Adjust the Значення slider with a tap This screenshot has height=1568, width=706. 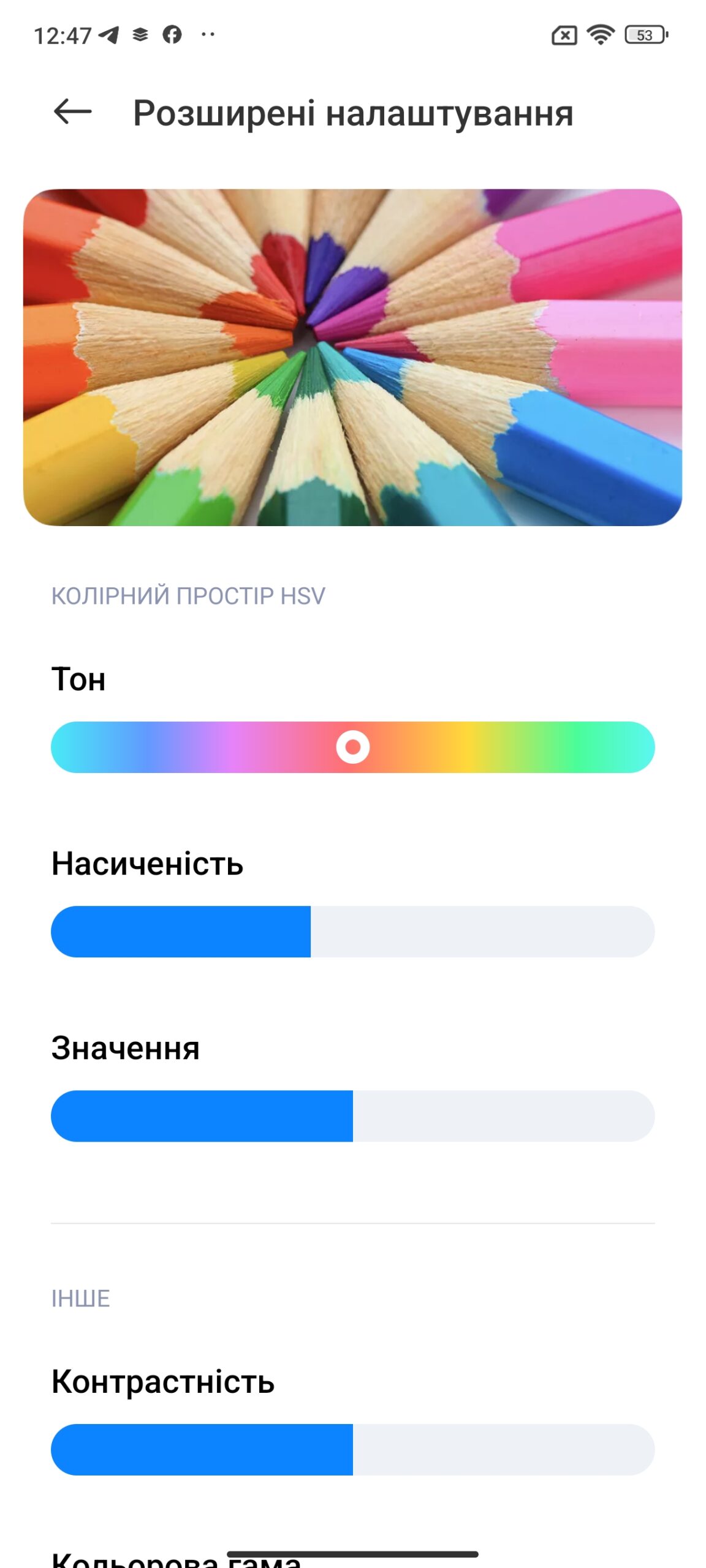pyautogui.click(x=353, y=1116)
